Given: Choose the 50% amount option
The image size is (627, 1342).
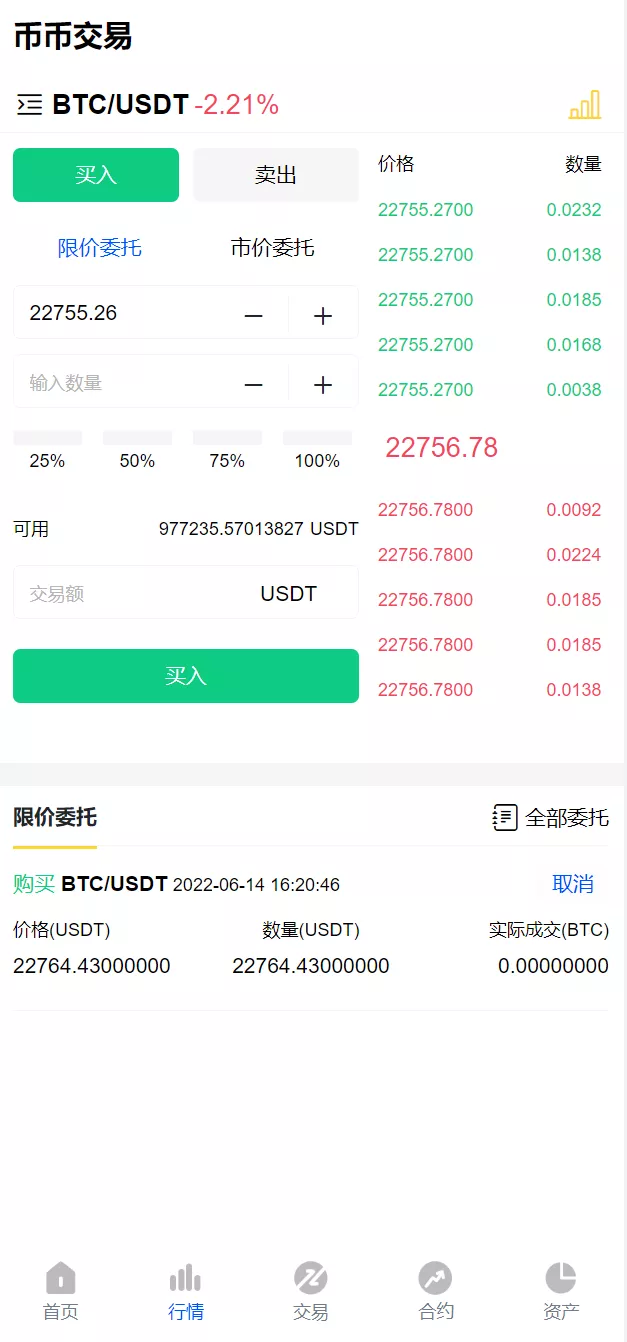Looking at the screenshot, I should pos(137,449).
